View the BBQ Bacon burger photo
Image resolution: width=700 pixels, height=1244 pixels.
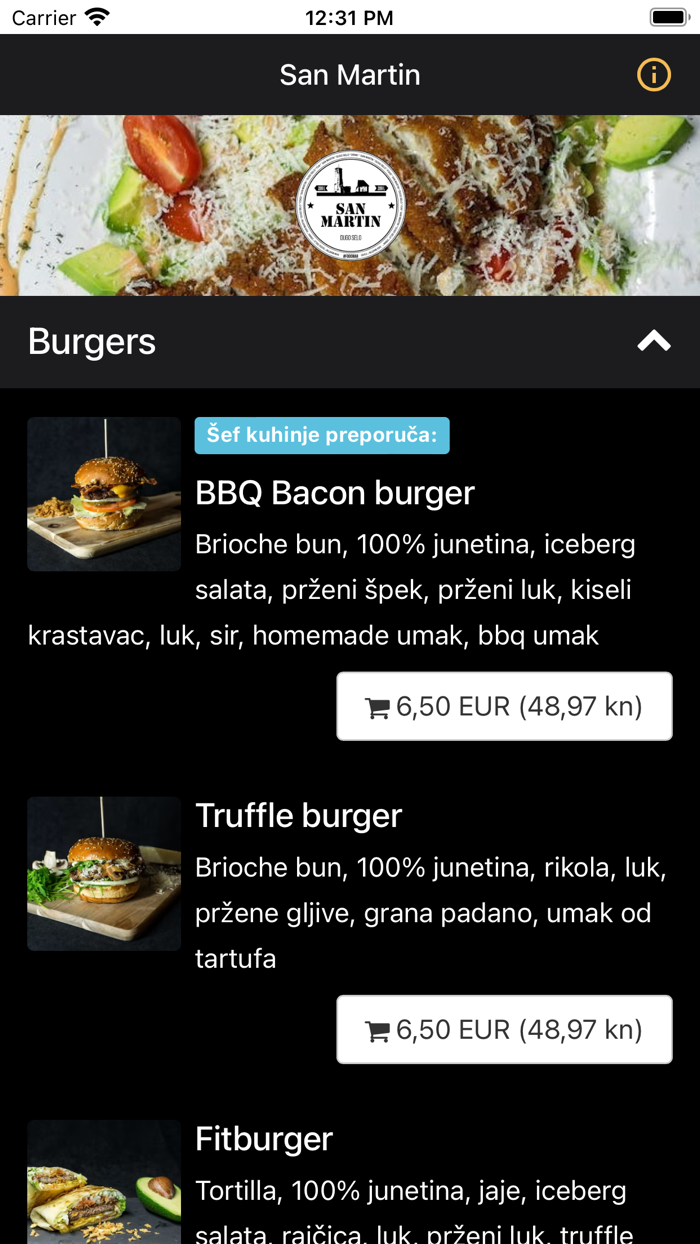104,494
